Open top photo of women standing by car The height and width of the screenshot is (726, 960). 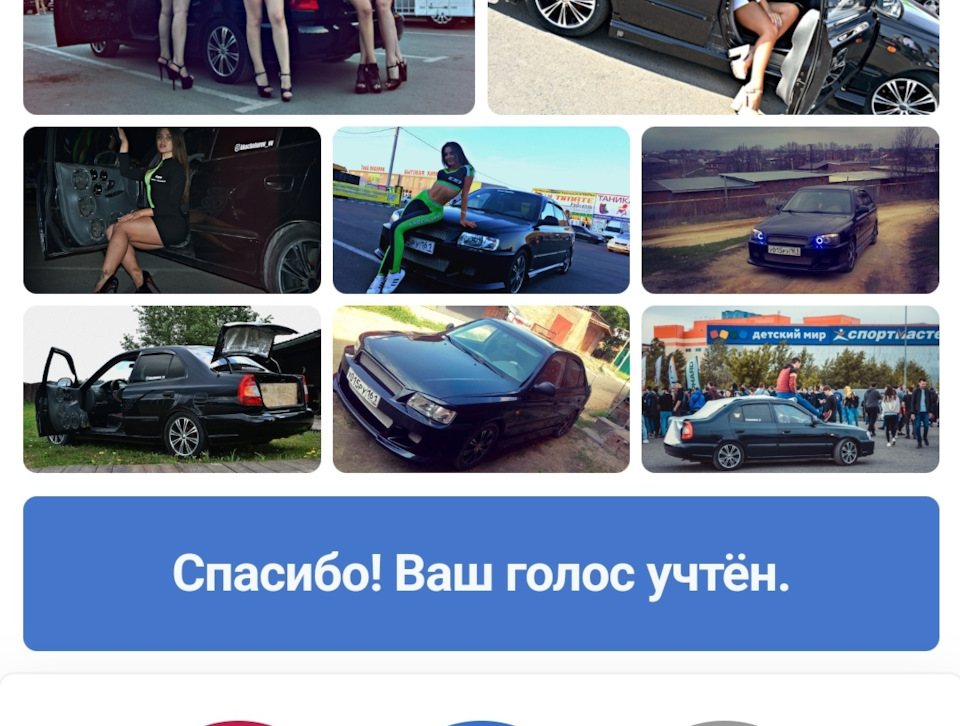tap(248, 55)
